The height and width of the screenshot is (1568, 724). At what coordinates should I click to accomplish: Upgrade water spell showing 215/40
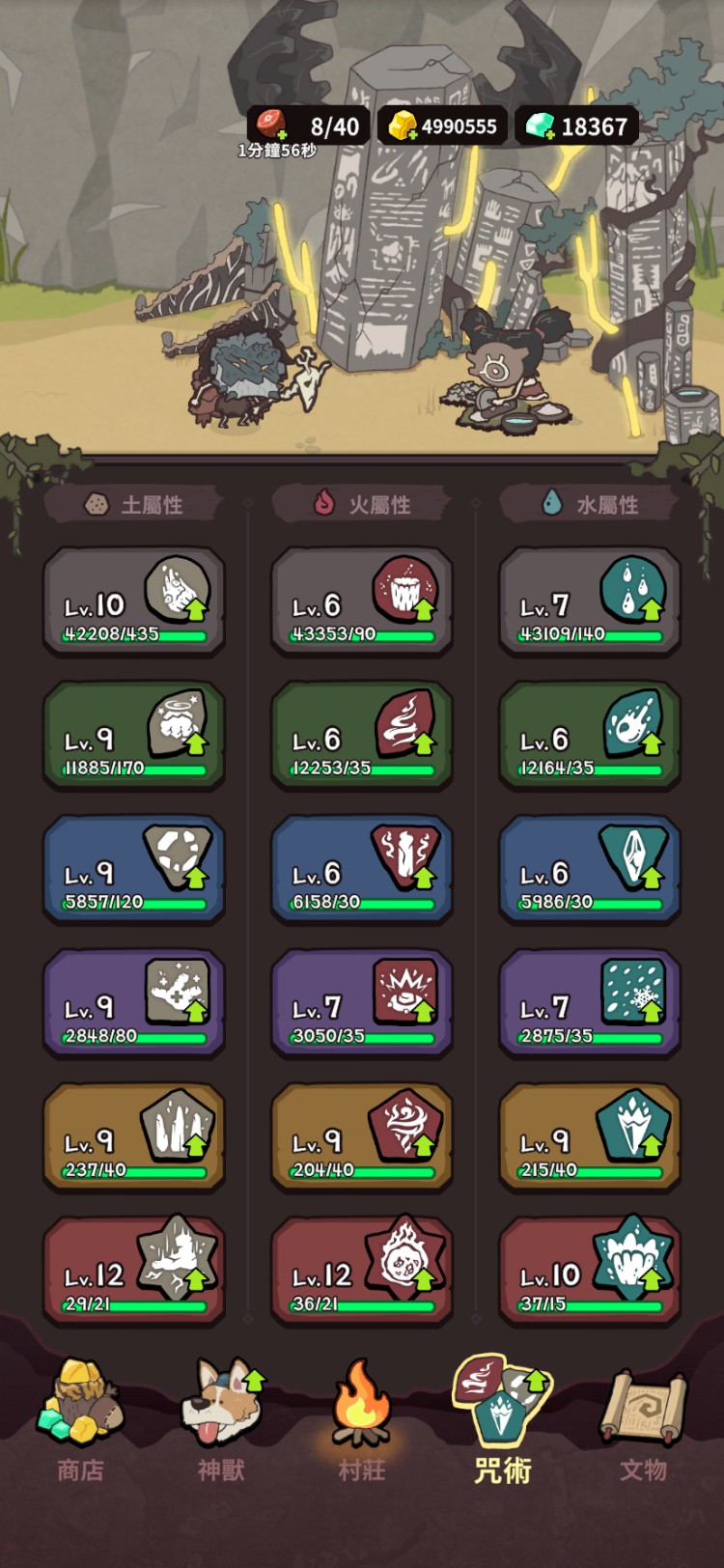click(x=651, y=1145)
